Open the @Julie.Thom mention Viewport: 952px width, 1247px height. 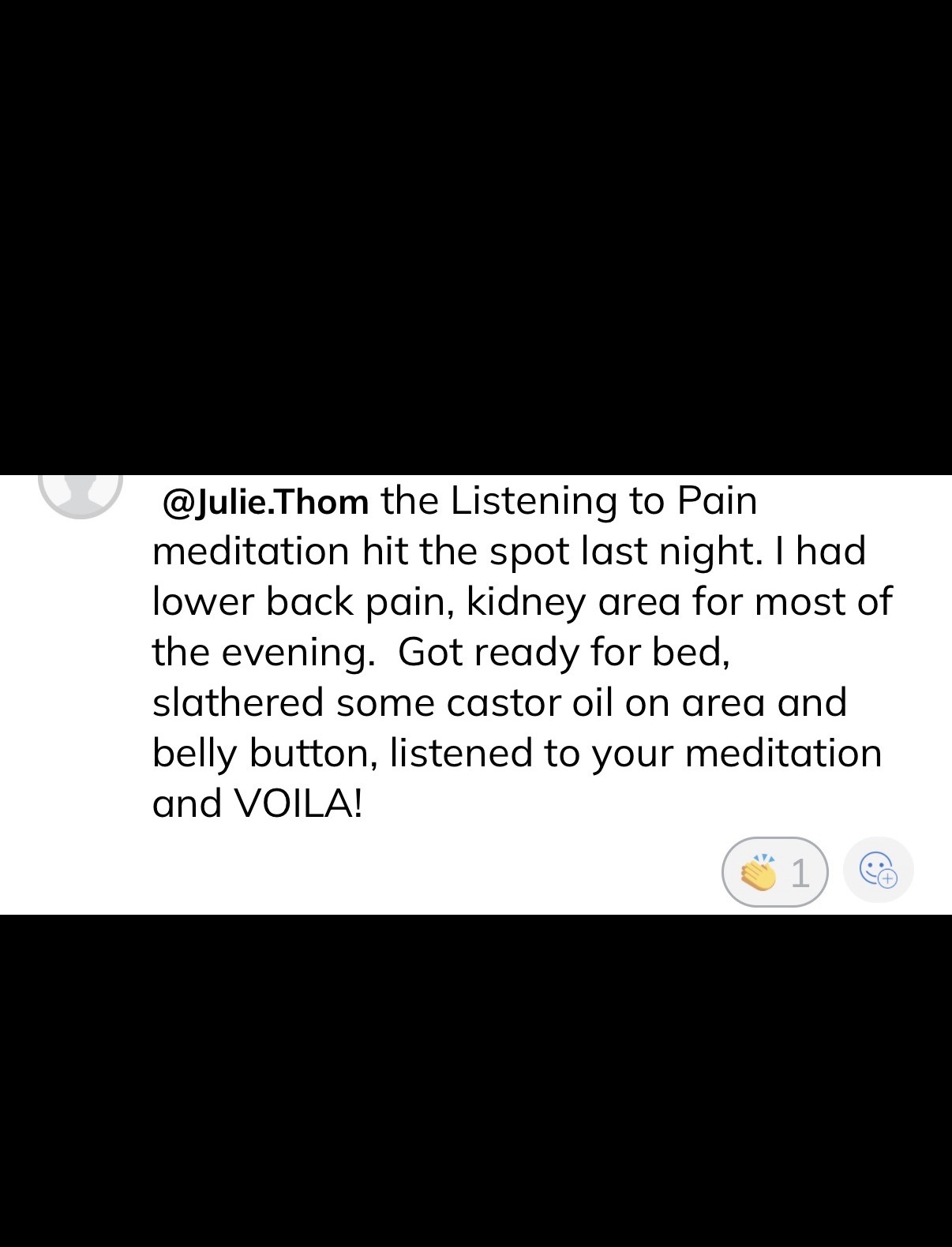click(265, 502)
